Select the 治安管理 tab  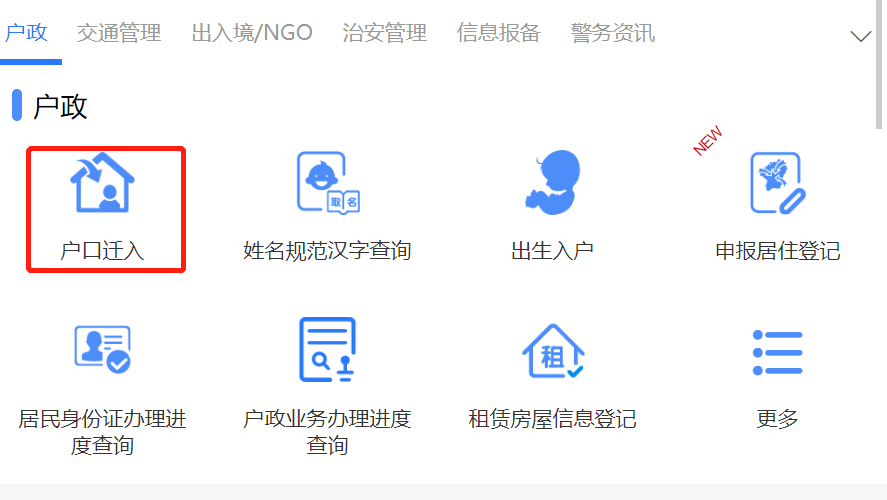pos(385,33)
